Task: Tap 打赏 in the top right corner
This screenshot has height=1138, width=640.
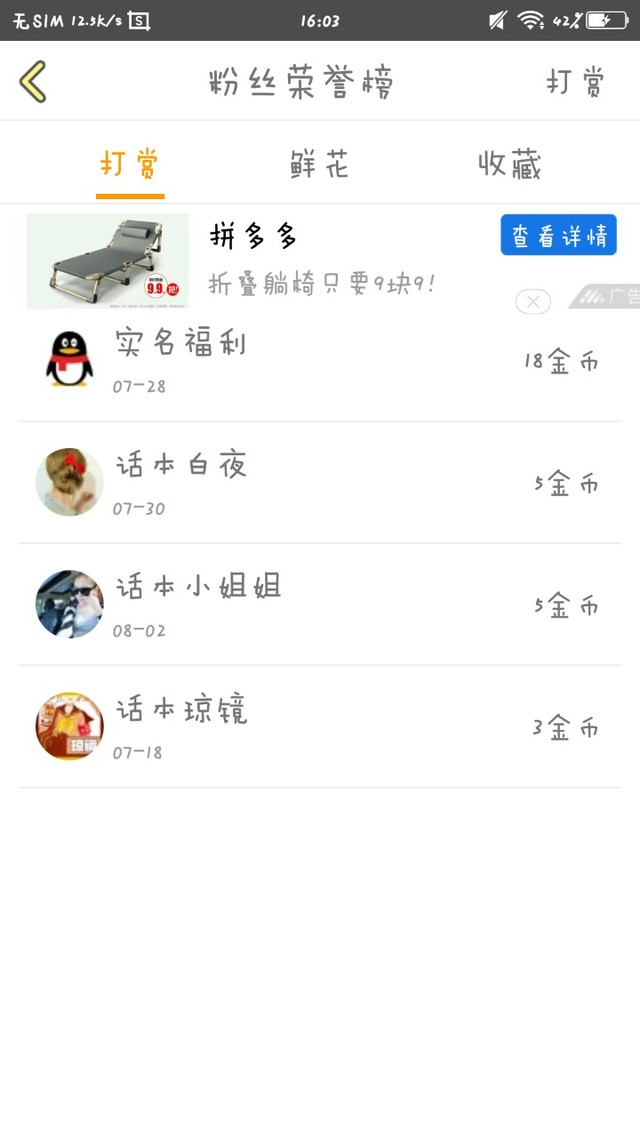Action: pos(575,82)
